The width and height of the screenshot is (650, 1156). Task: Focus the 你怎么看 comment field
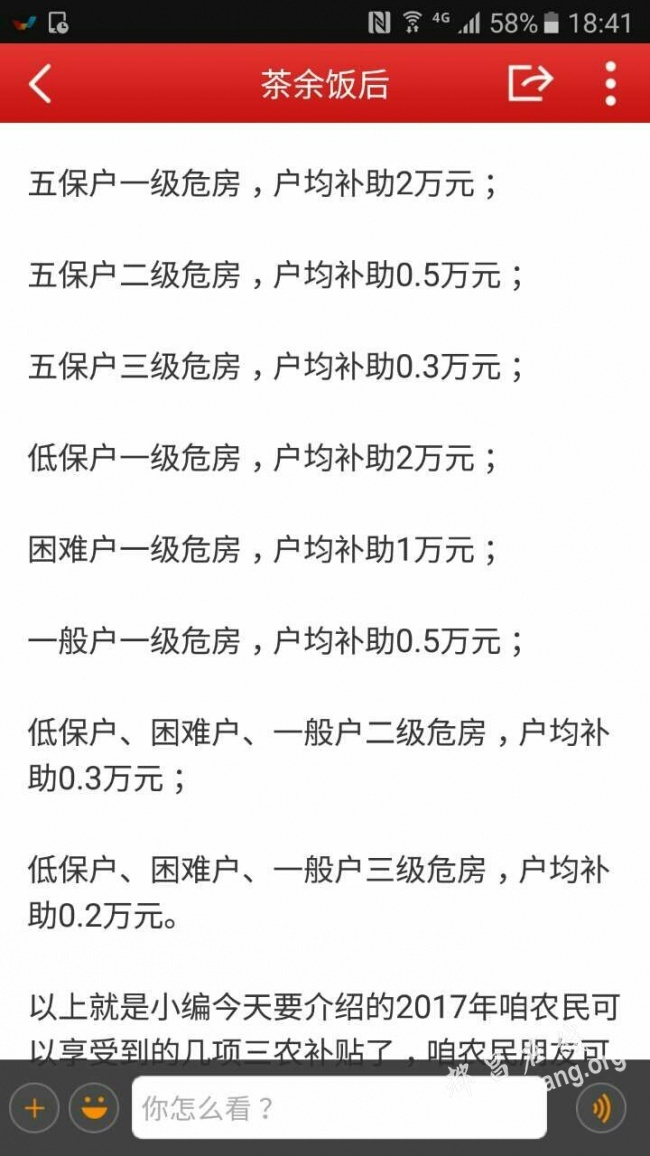[339, 1107]
